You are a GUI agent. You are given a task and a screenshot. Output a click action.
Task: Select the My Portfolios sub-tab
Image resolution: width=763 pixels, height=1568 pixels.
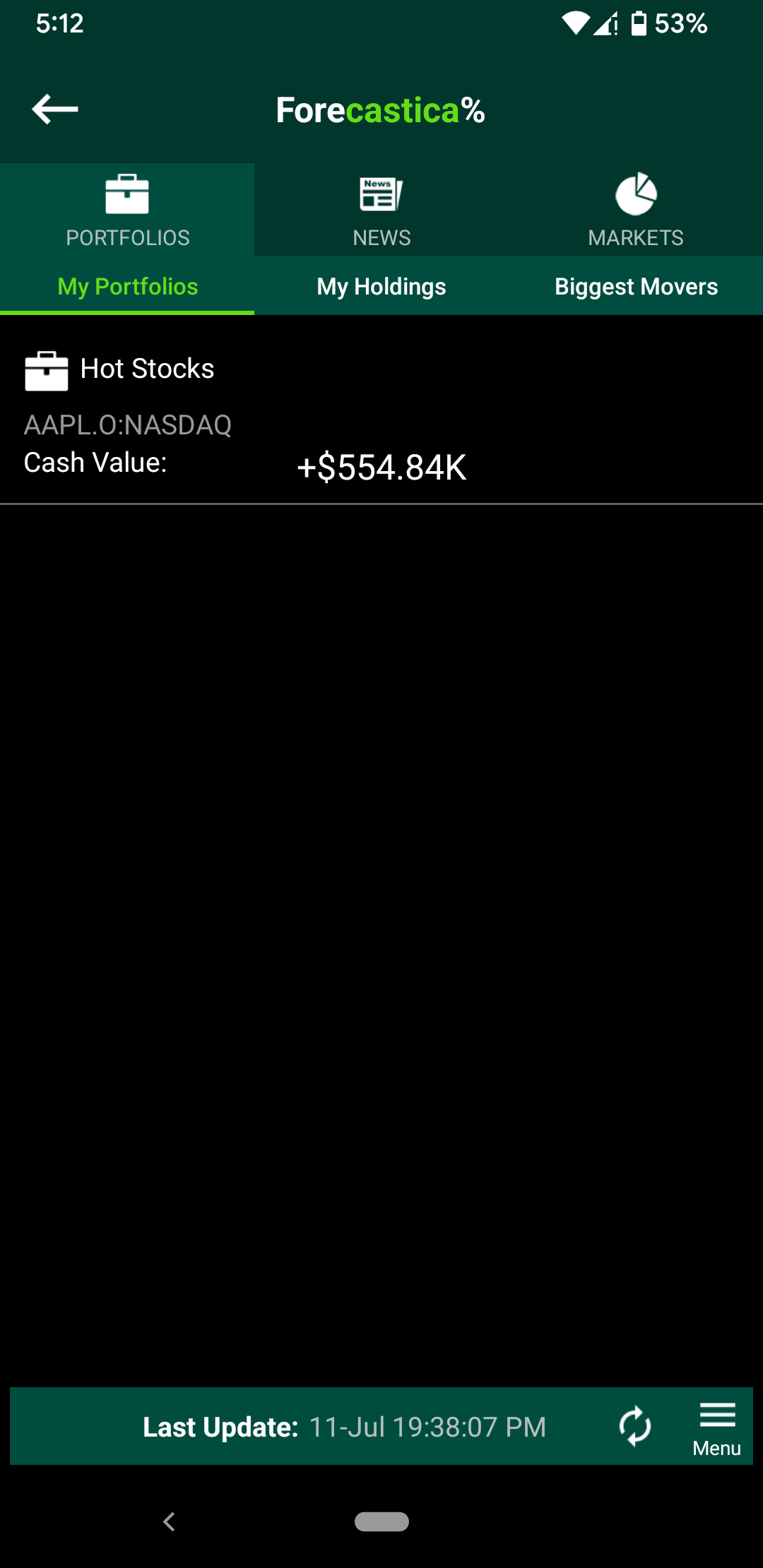tap(127, 286)
